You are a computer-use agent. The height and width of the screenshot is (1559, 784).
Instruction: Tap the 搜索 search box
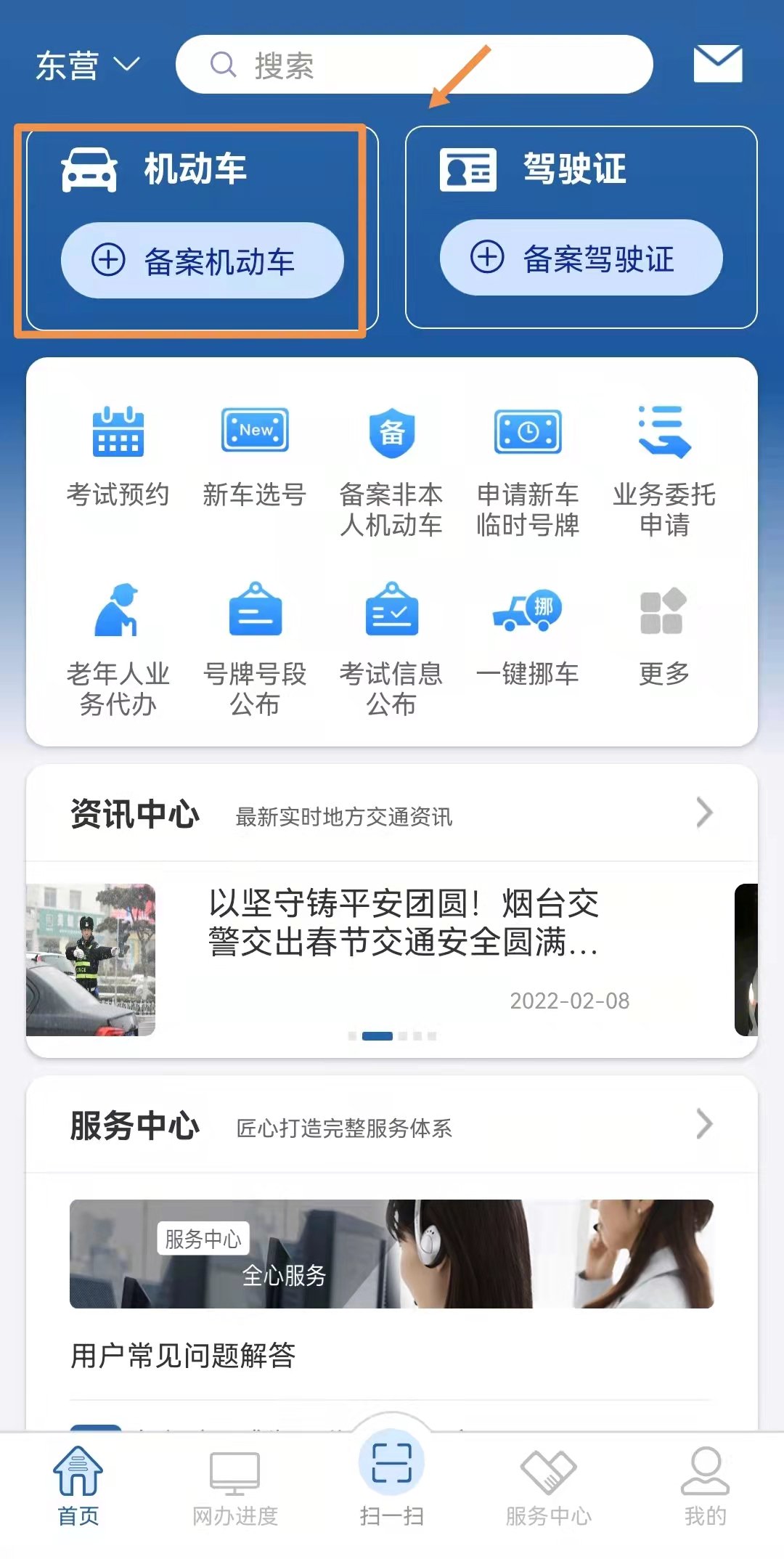click(x=414, y=65)
